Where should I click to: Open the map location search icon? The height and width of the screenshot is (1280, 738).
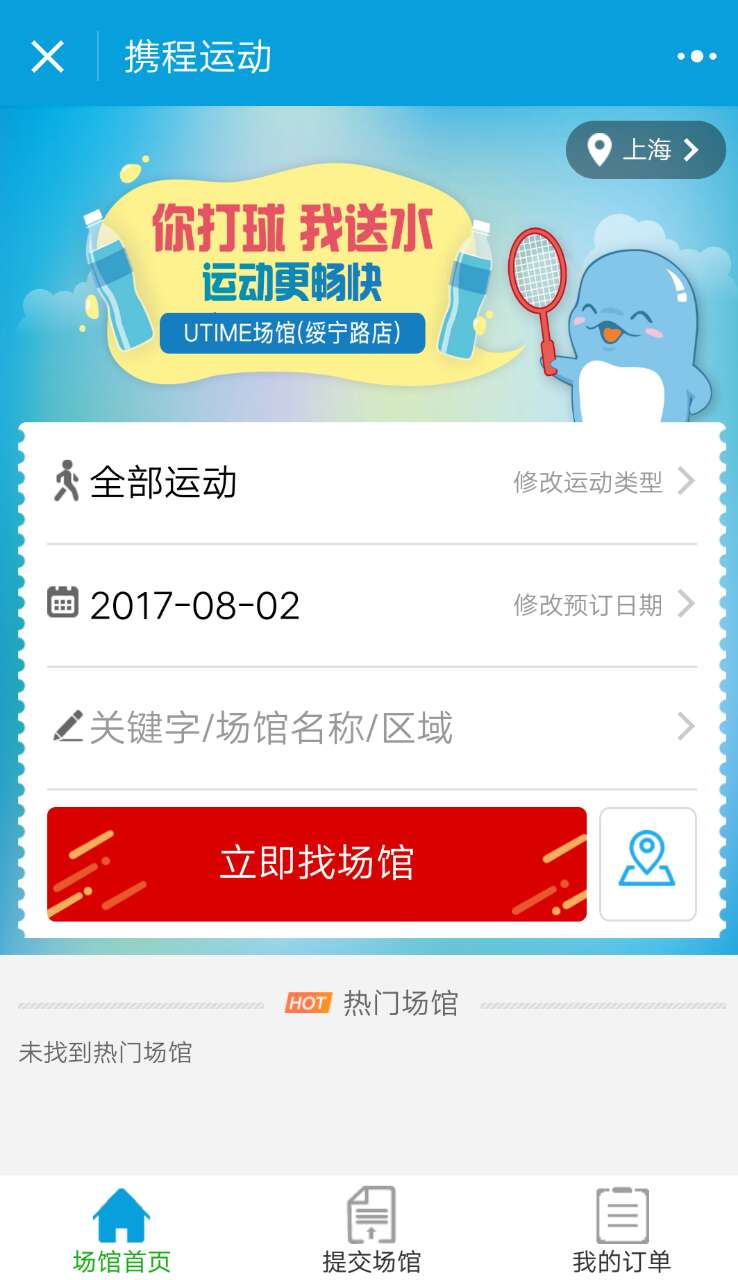pyautogui.click(x=648, y=864)
